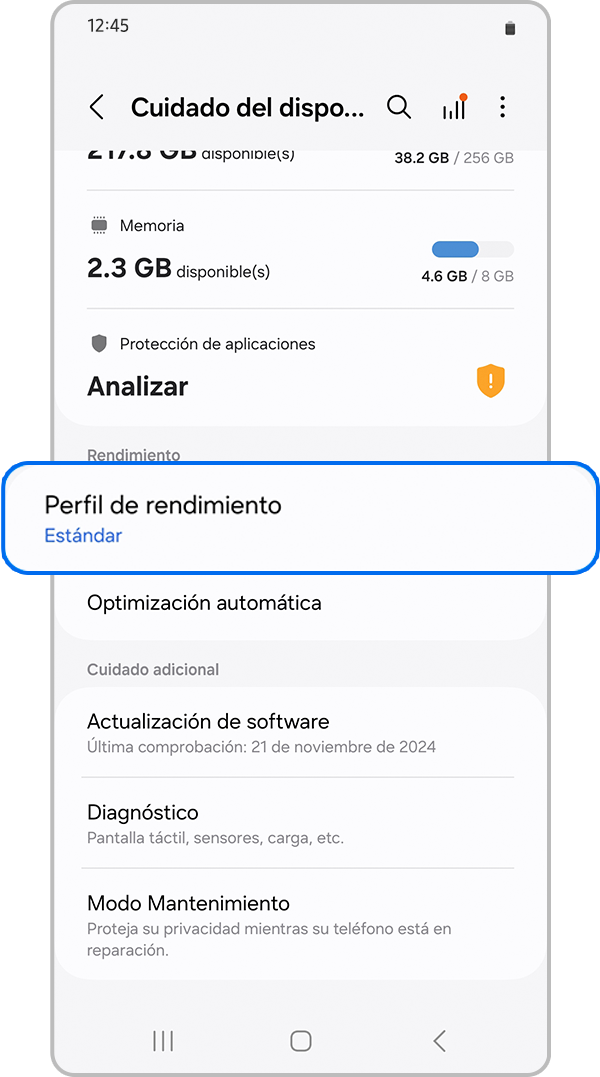Open Perfil de rendimiento
The width and height of the screenshot is (600, 1077).
point(300,518)
